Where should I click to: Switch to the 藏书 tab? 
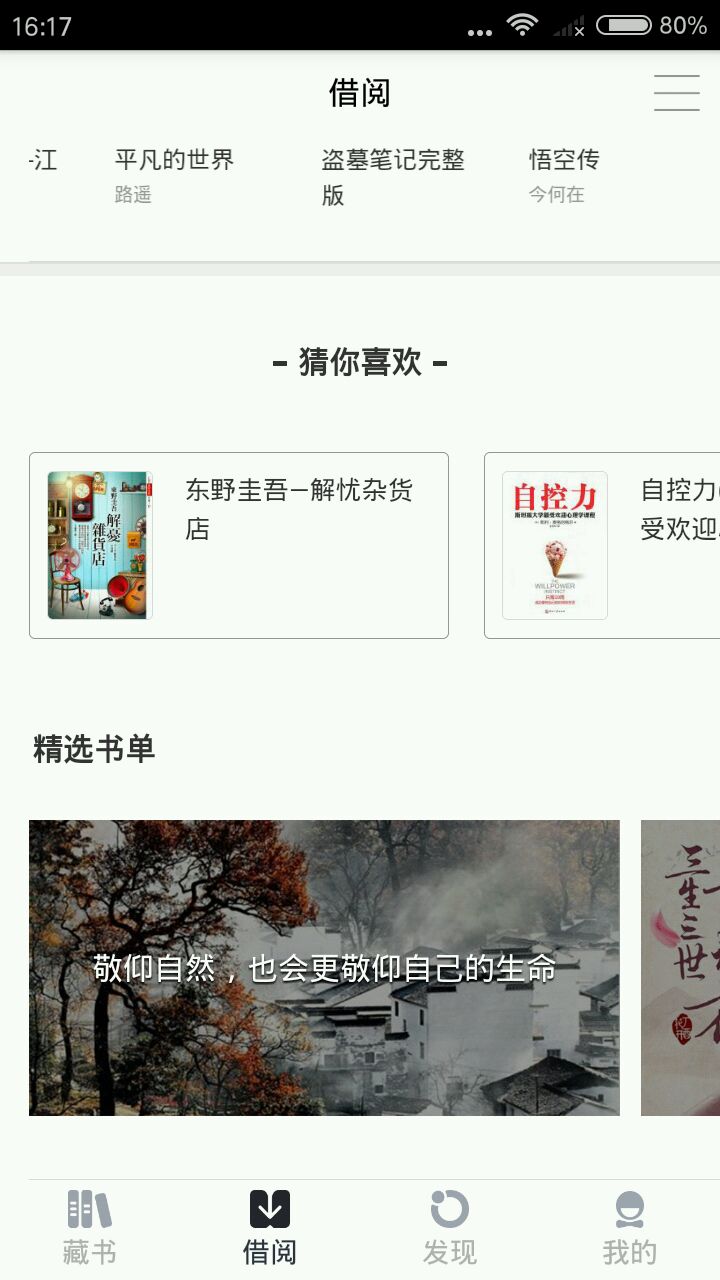[90, 1228]
